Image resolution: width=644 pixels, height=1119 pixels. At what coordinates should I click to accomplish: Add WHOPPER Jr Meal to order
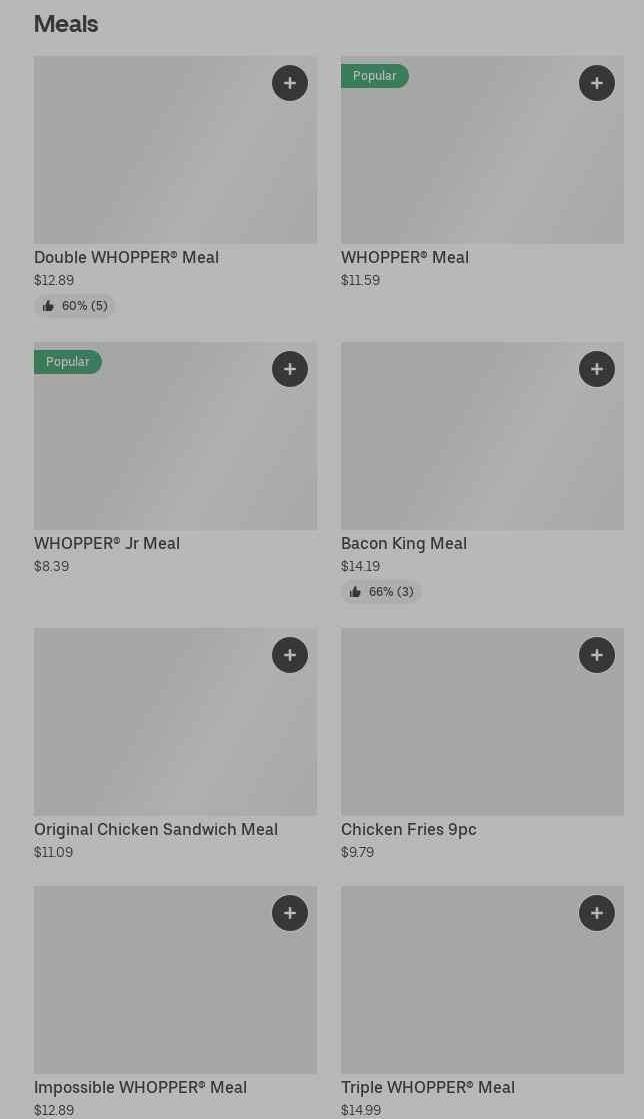290,369
